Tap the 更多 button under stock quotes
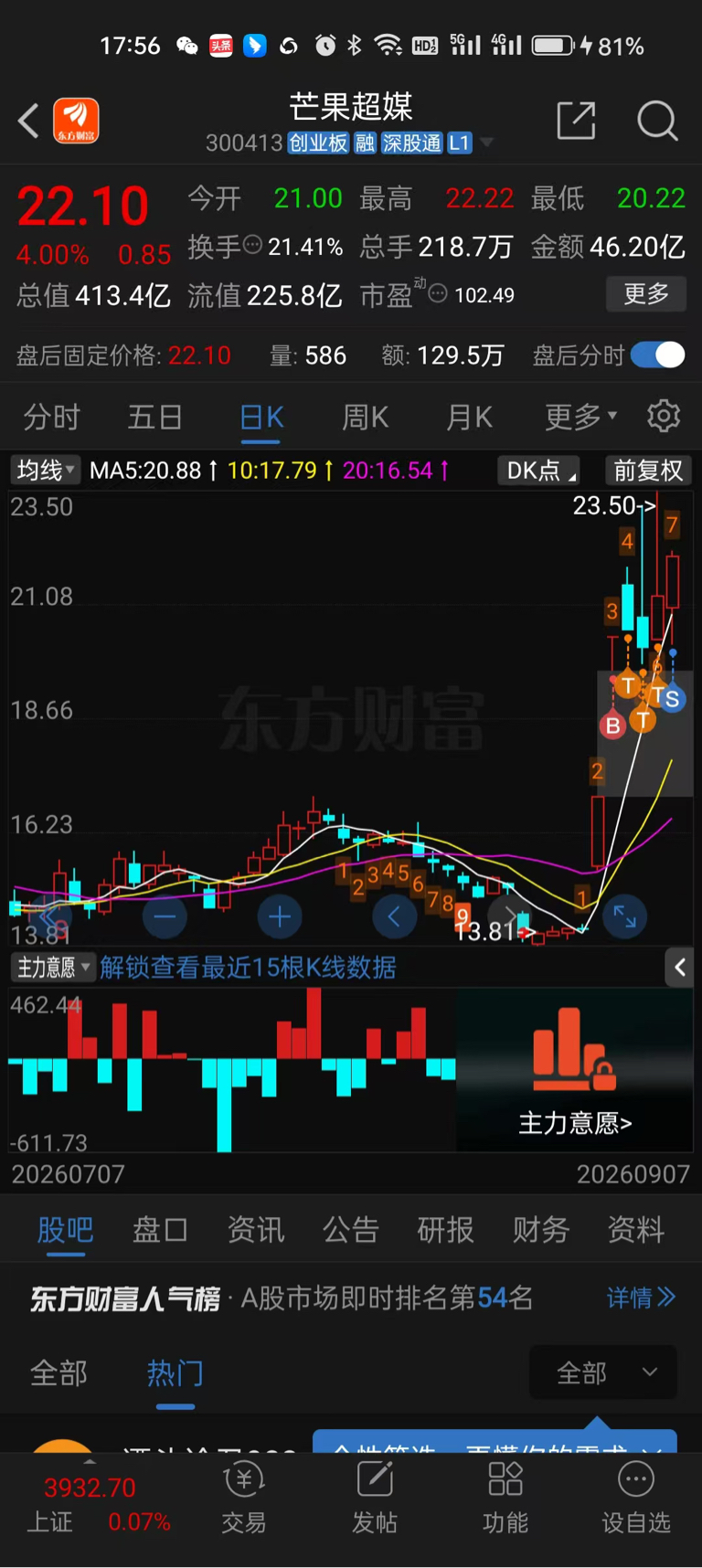The image size is (702, 1568). (646, 294)
